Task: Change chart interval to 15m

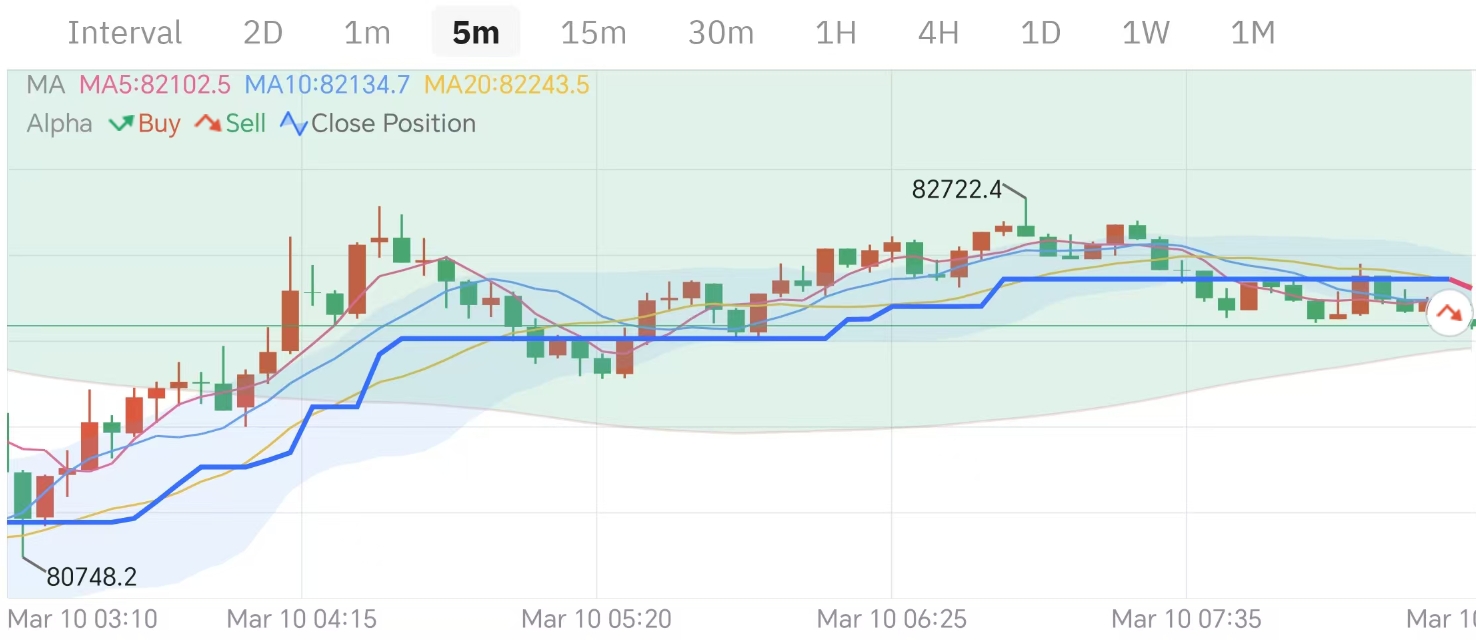Action: (x=593, y=33)
